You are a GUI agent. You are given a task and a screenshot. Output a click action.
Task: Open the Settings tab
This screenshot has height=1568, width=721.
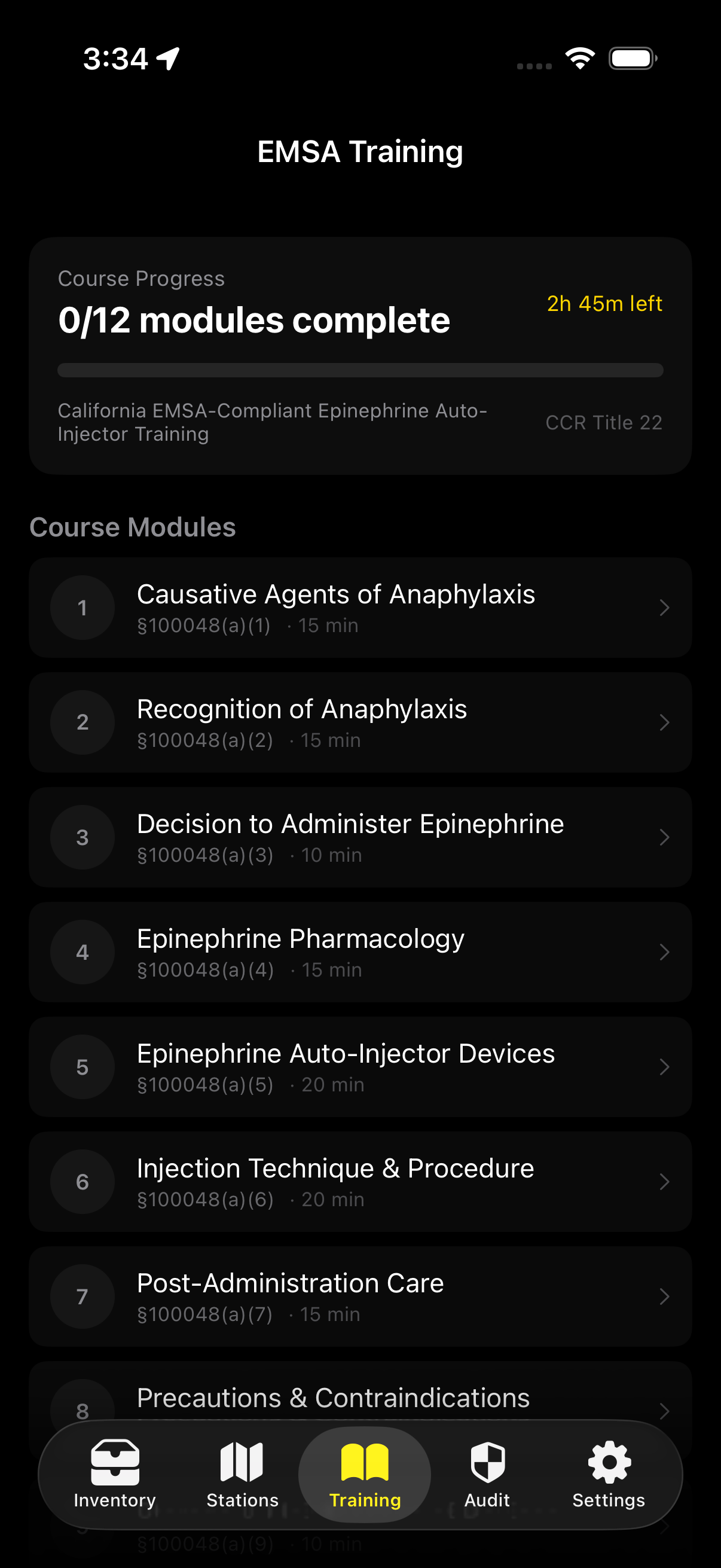coord(609,1474)
